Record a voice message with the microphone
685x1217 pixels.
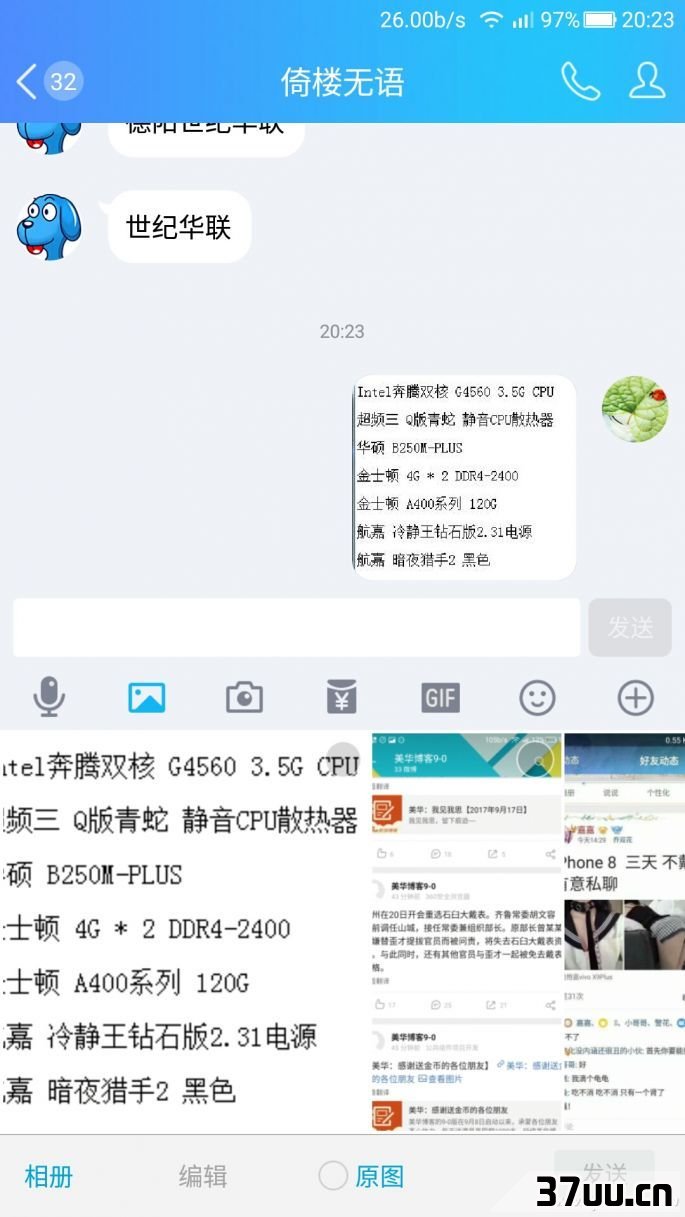[49, 697]
